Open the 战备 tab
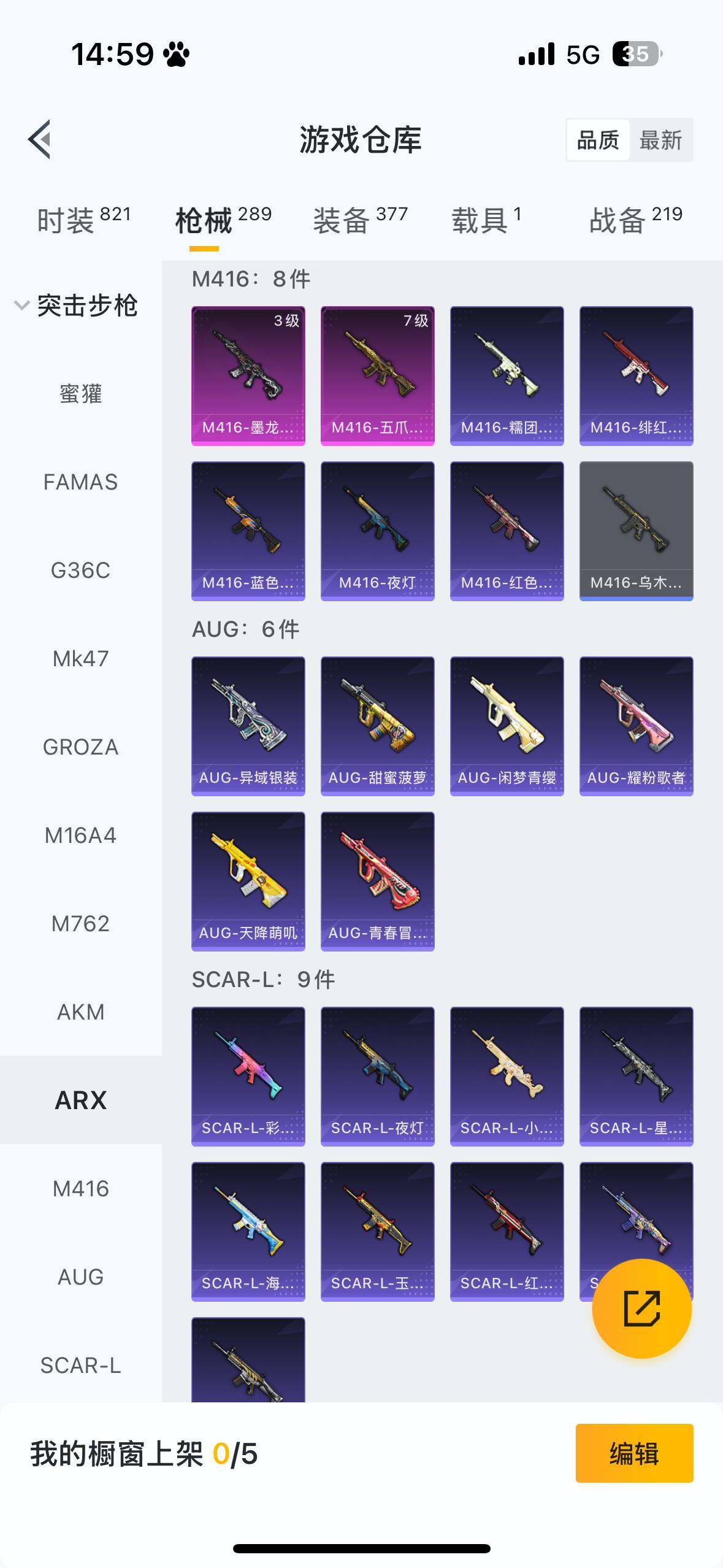Screen dimensions: 723x1568 coord(635,220)
